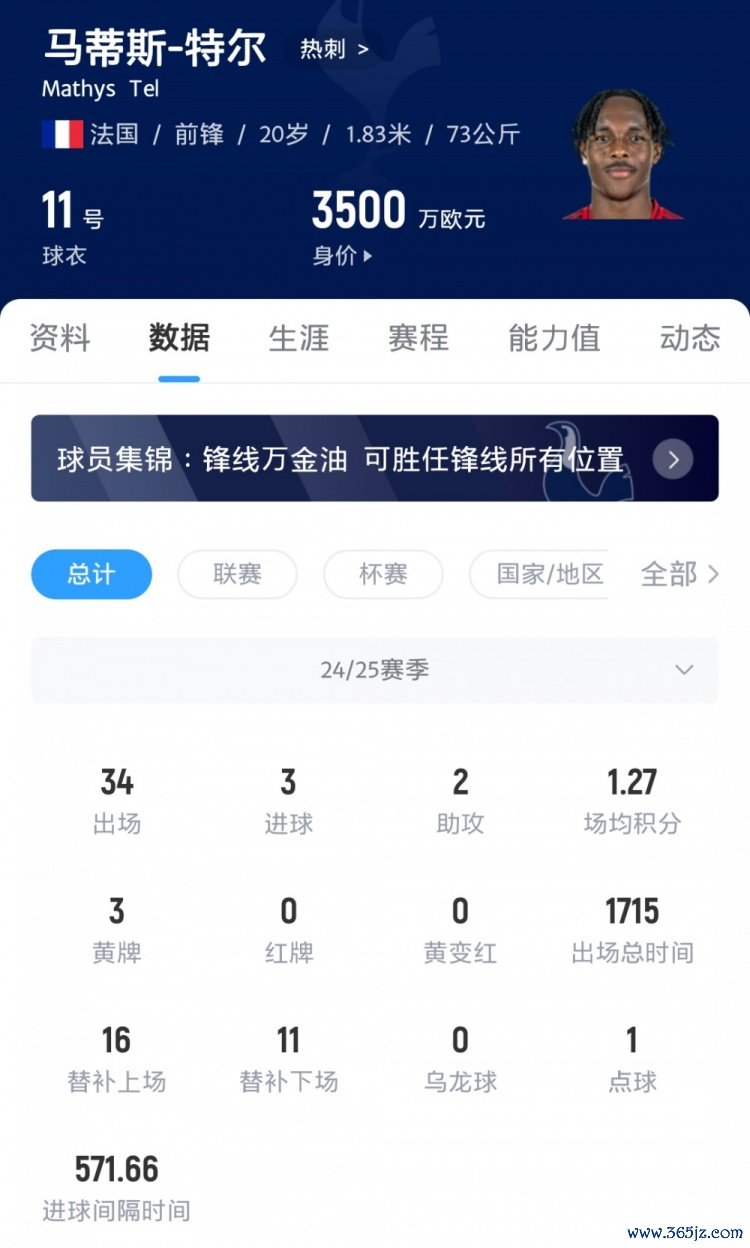The width and height of the screenshot is (750, 1248).
Task: Go to the 能力值 tab
Action: pos(554,338)
